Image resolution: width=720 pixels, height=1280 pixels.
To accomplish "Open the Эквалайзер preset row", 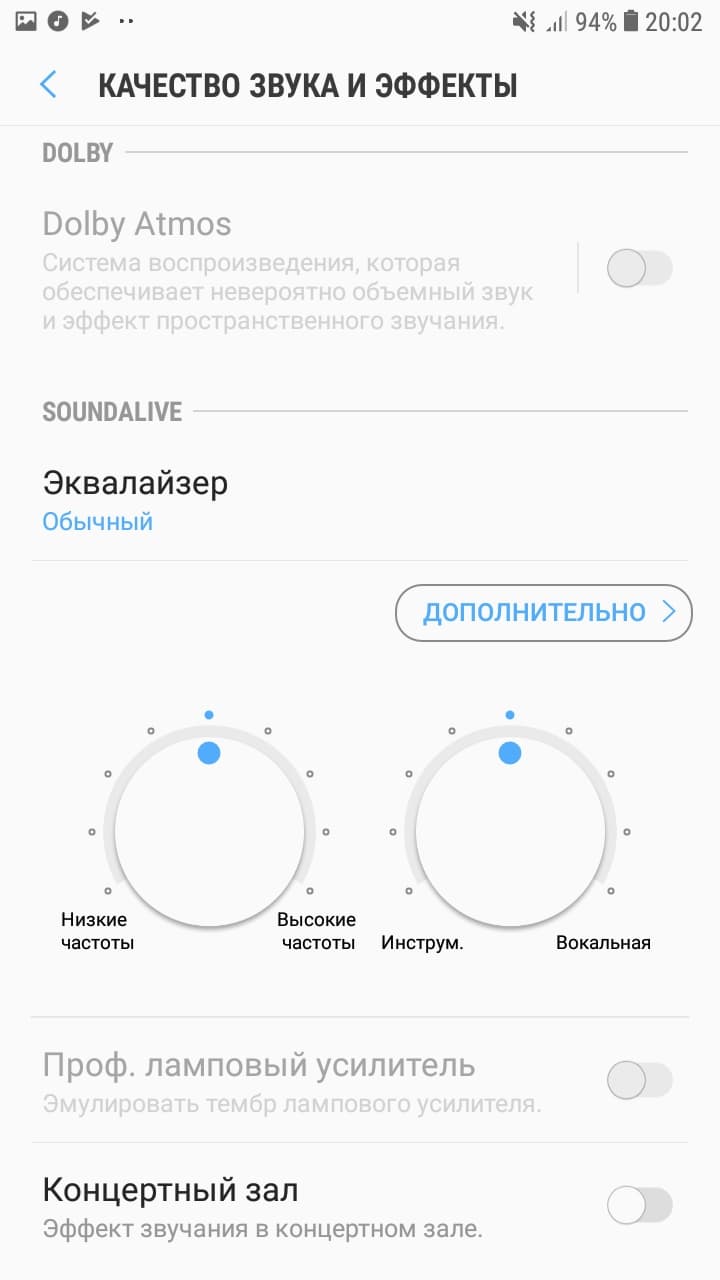I will (135, 500).
